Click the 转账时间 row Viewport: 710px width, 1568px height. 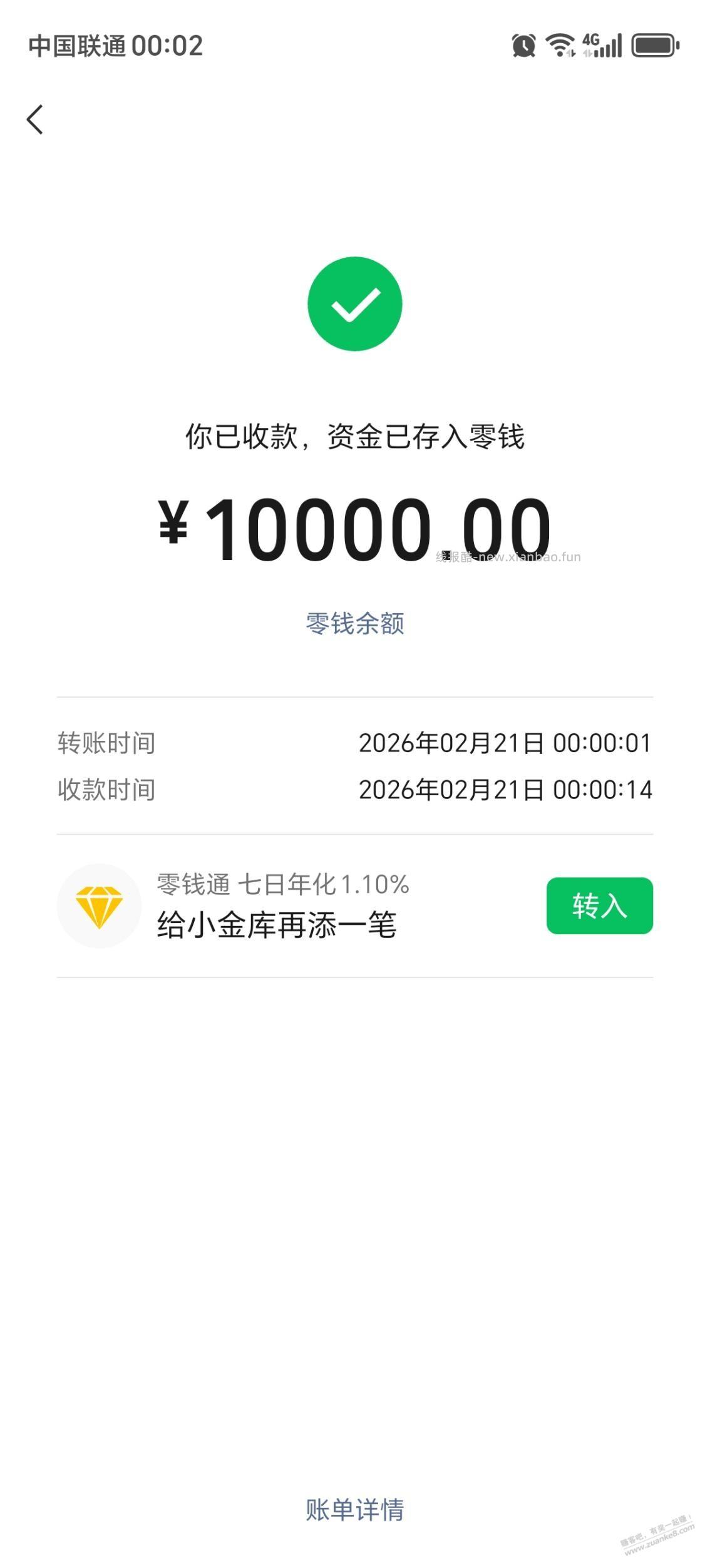[x=106, y=744]
